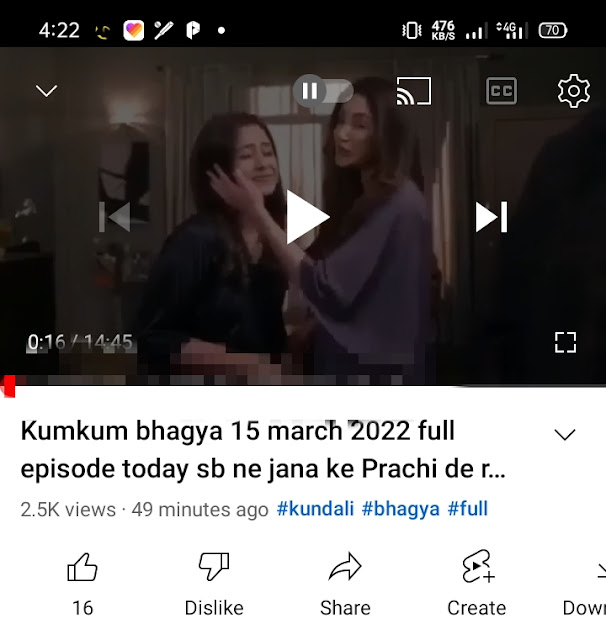This screenshot has height=640, width=606.
Task: Go to the previous video
Action: coord(115,217)
